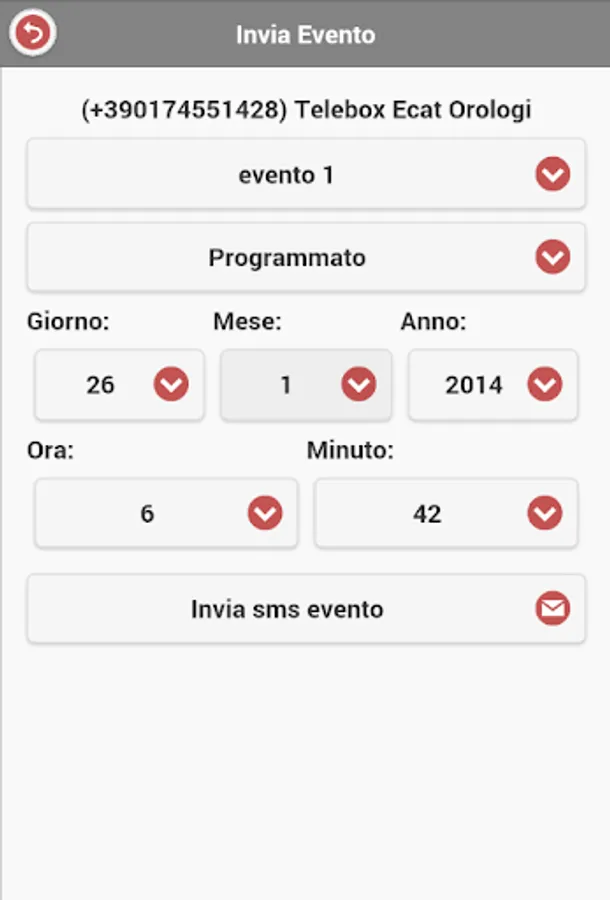
Task: Tap Invia sms evento button
Action: [x=306, y=609]
